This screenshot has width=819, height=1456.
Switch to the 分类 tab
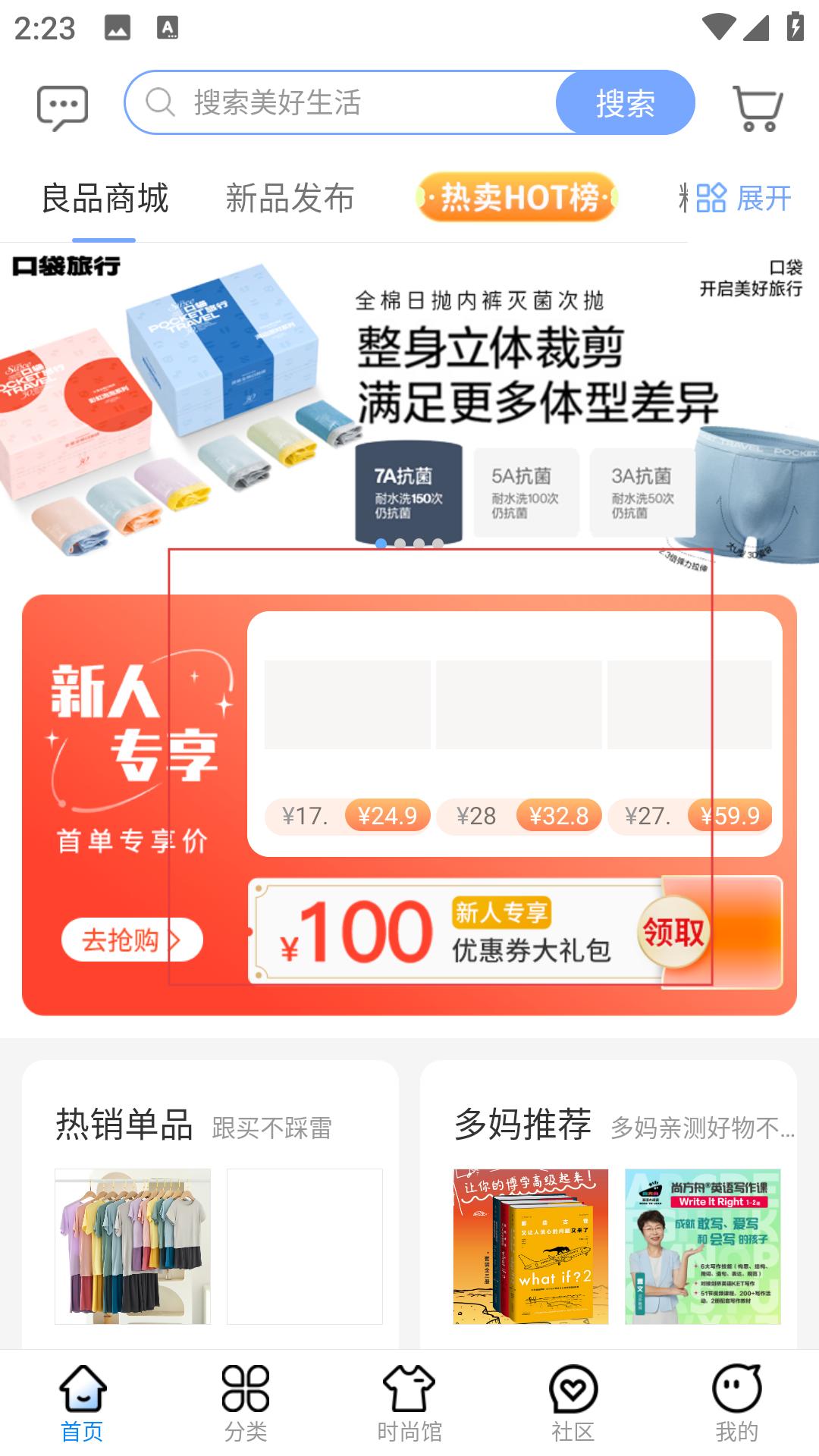click(x=246, y=1404)
